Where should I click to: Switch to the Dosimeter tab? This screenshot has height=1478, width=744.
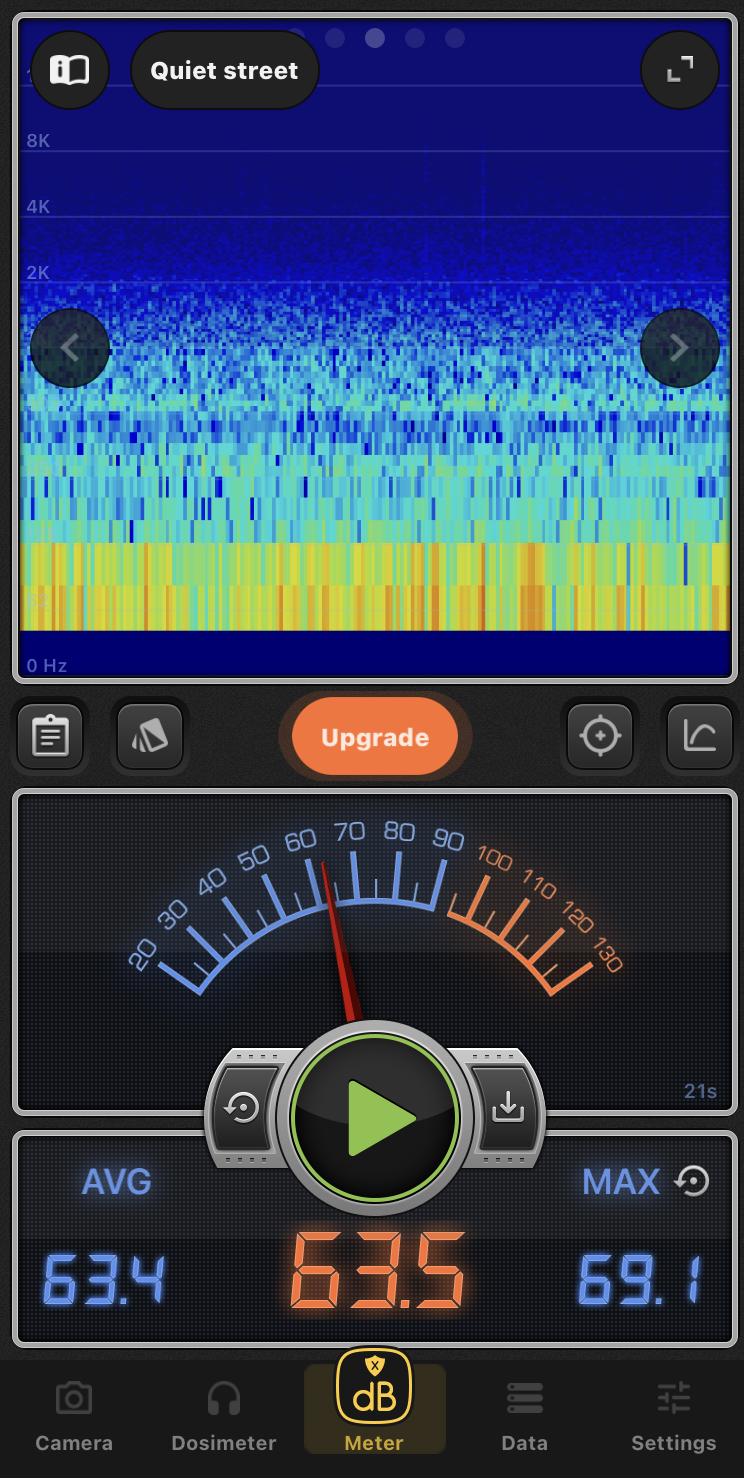224,1417
